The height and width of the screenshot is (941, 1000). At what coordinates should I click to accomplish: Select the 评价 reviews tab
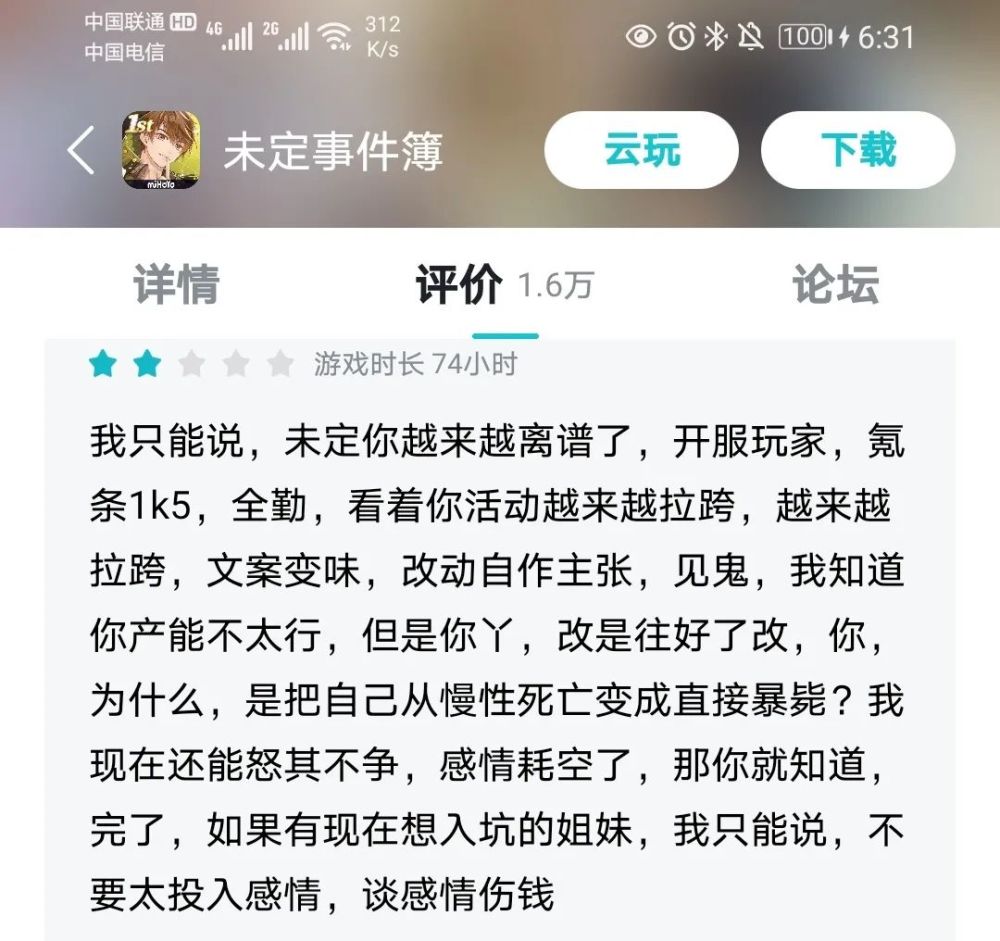[x=505, y=285]
